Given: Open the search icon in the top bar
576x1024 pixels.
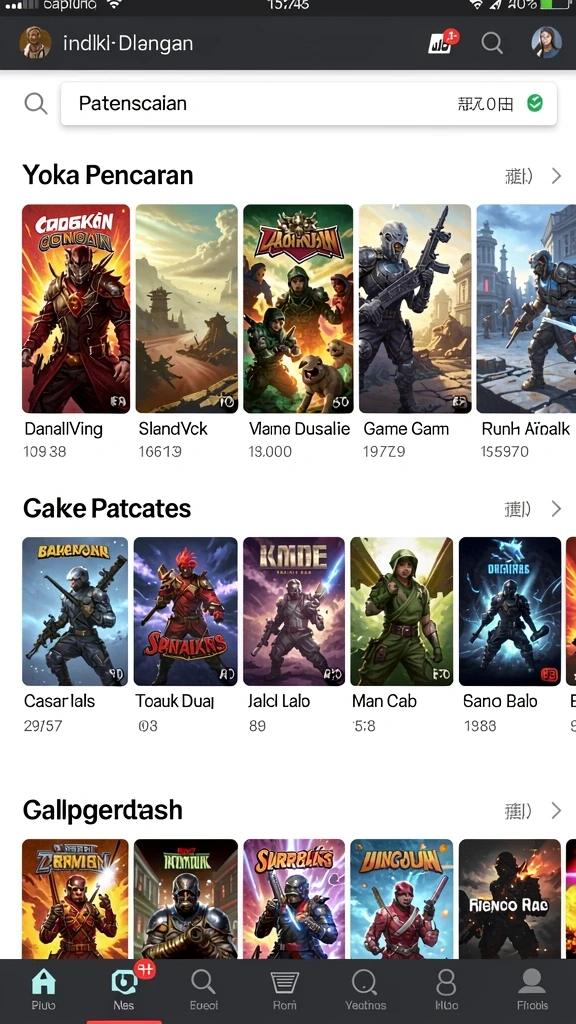Looking at the screenshot, I should point(492,43).
